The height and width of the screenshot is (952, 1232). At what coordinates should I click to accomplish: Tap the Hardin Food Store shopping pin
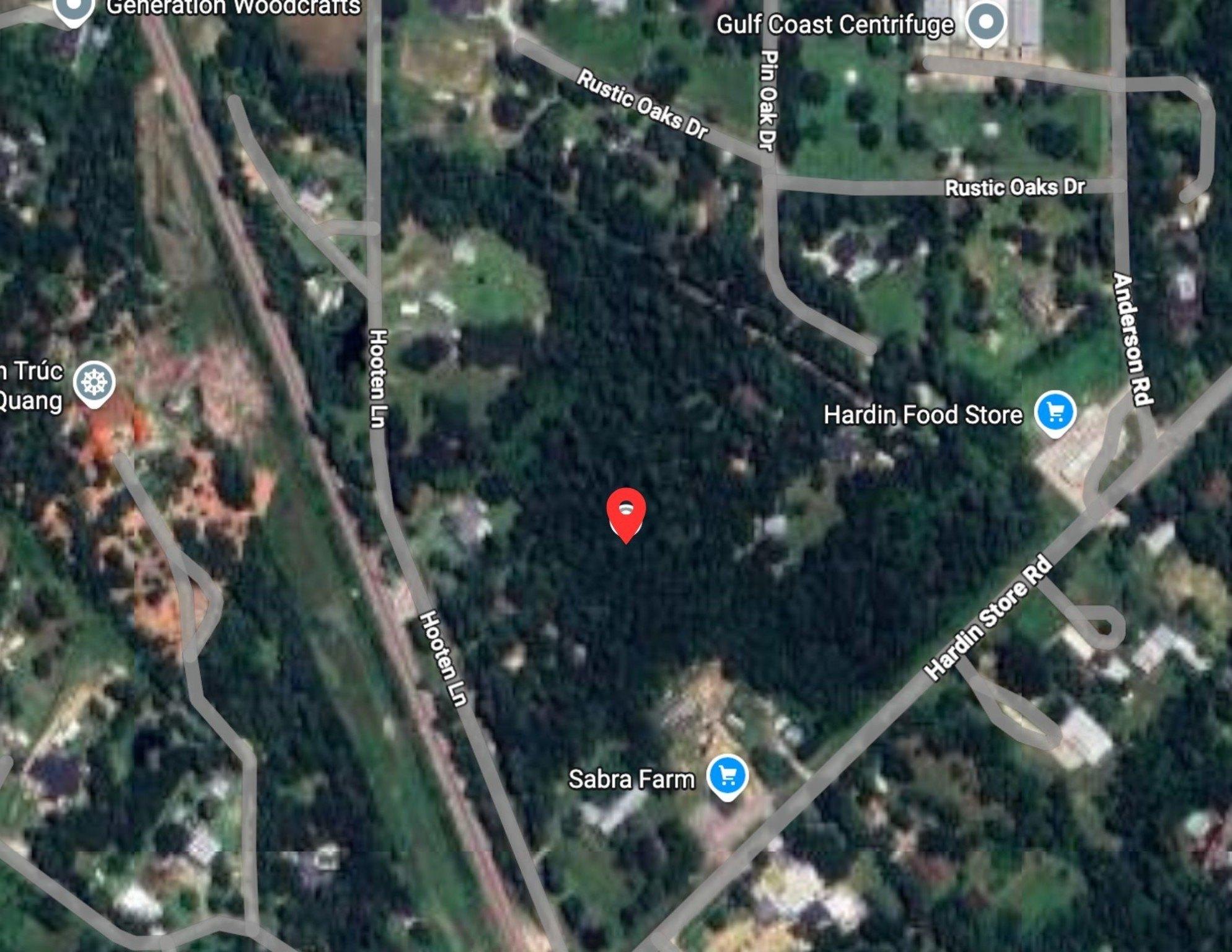[x=1055, y=412]
